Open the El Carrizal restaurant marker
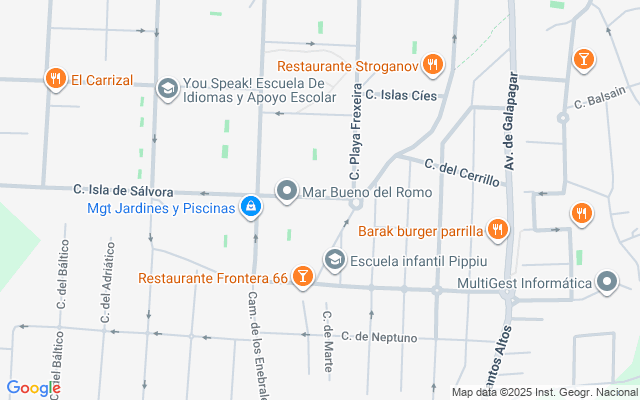This screenshot has height=400, width=640. coord(55,79)
